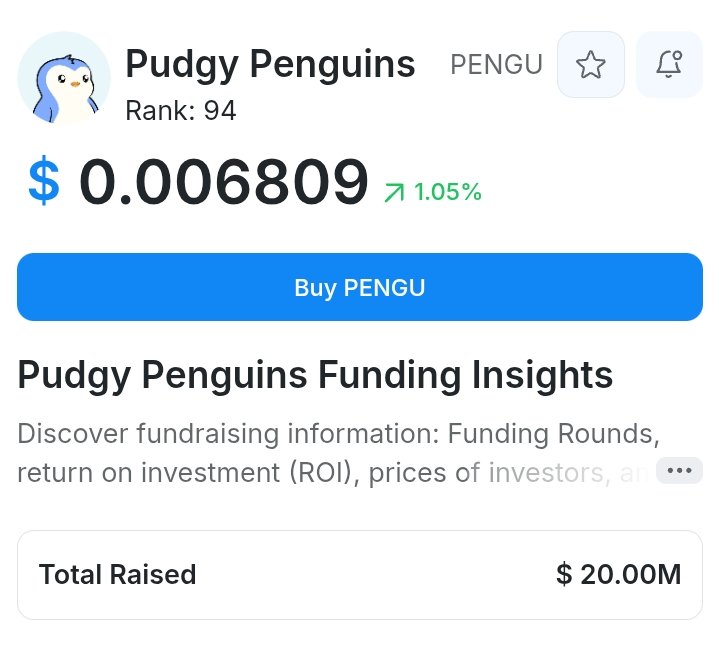Expand the truncated funding description
719x651 pixels.
tap(679, 472)
